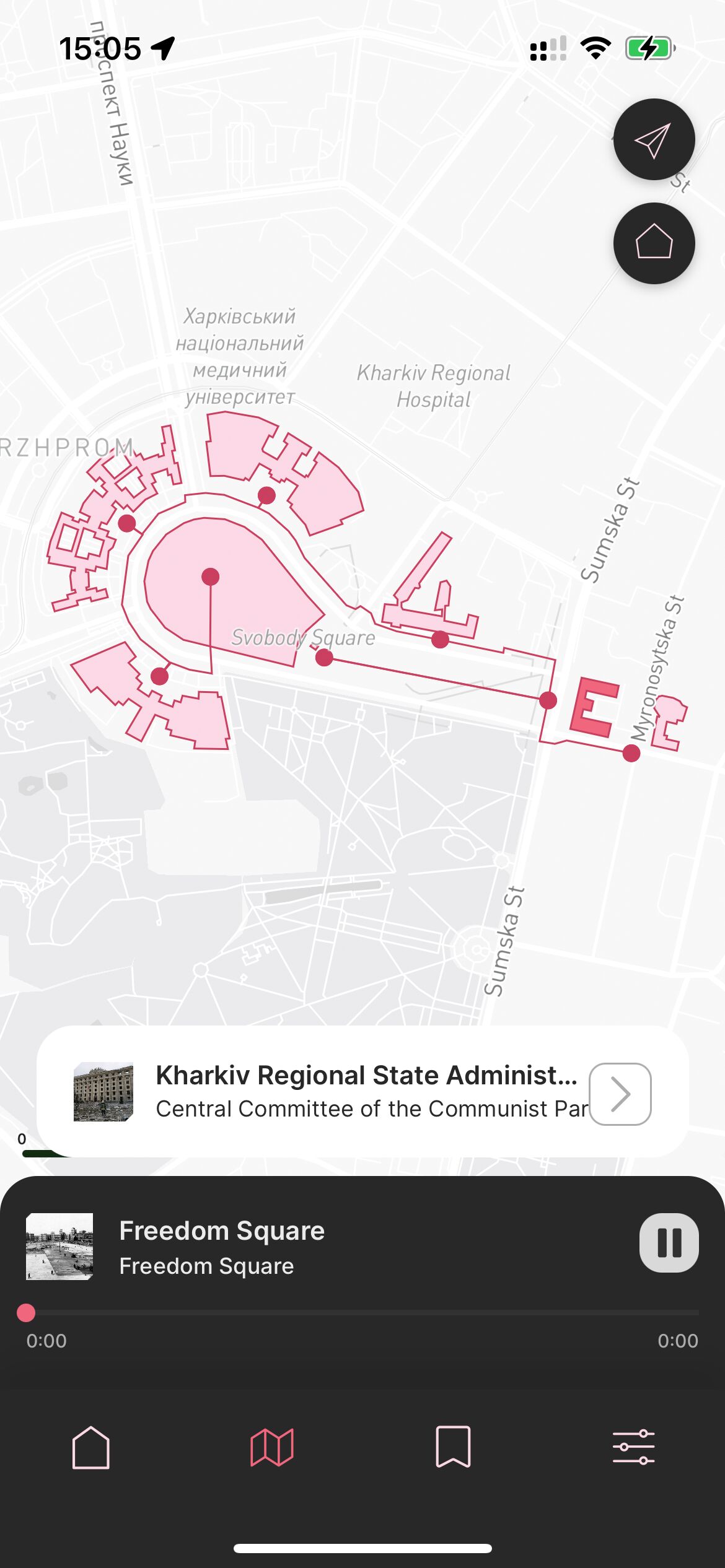Screen dimensions: 725x1568
Task: Center the map on my location
Action: pyautogui.click(x=654, y=140)
